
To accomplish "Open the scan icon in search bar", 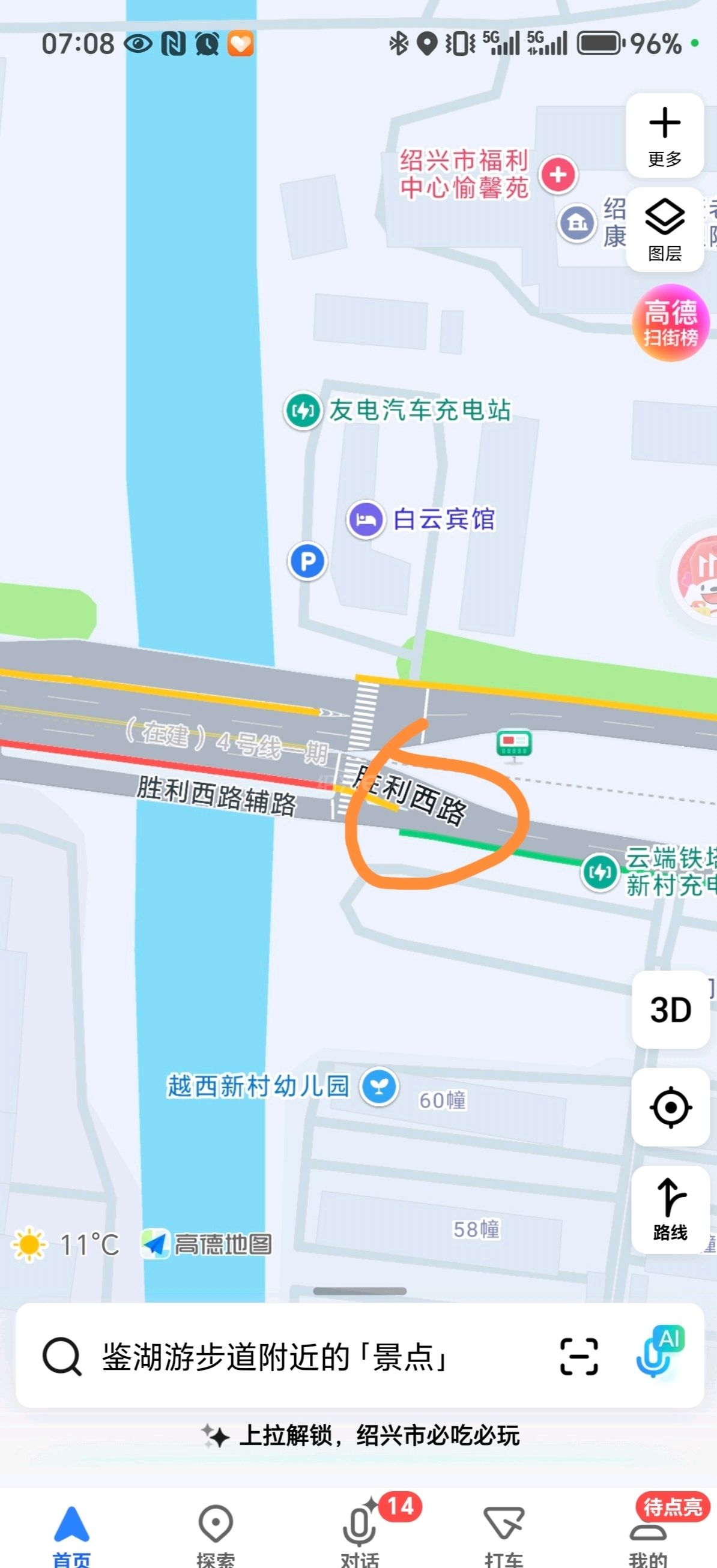I will coord(578,1357).
